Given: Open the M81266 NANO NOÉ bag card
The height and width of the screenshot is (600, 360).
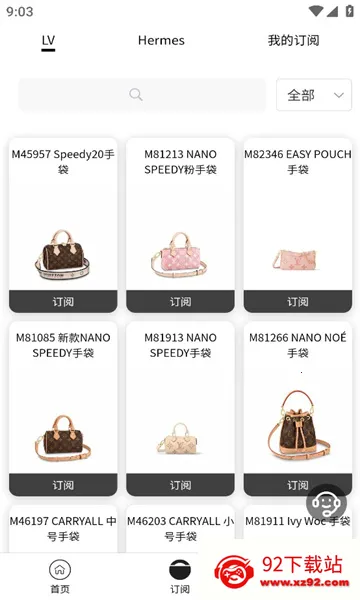Looking at the screenshot, I should tap(298, 398).
